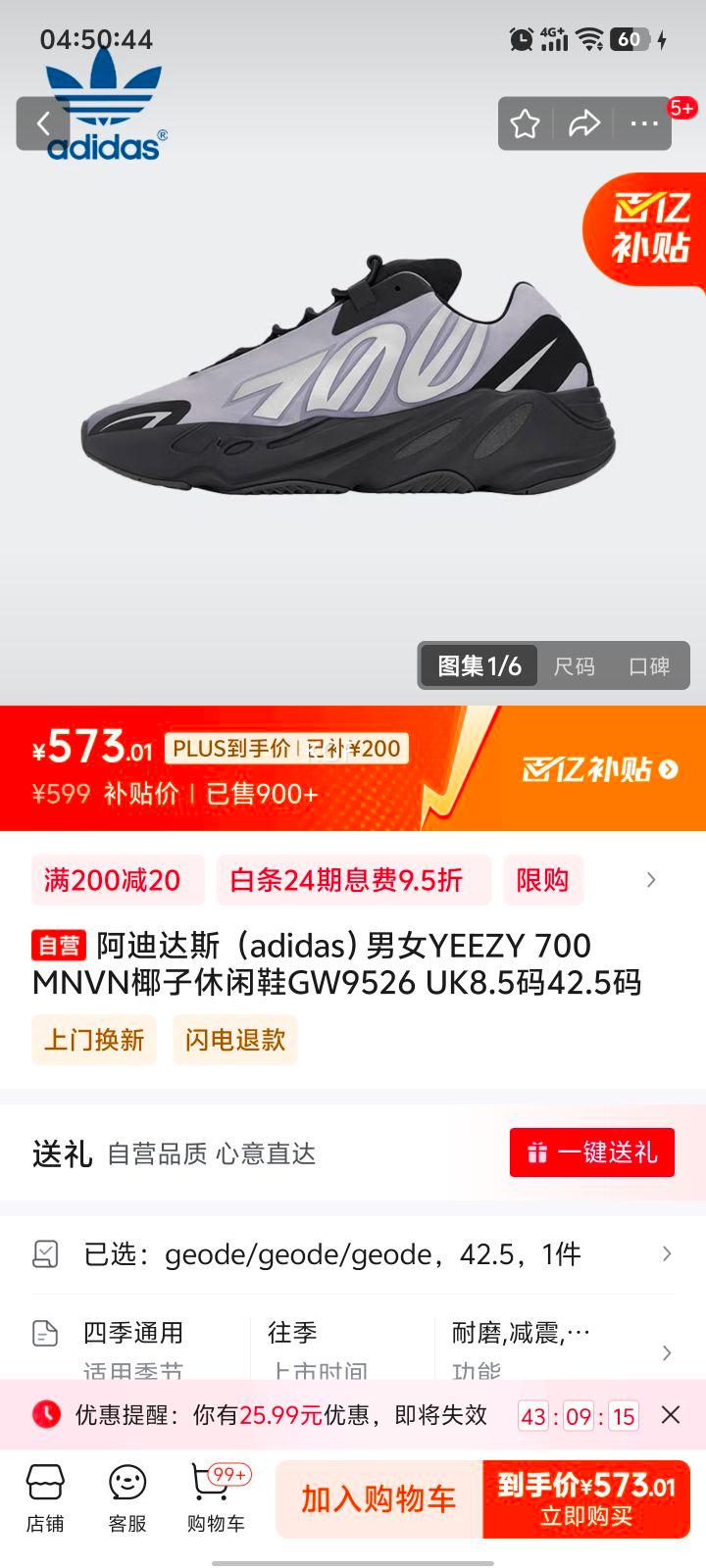Dismiss the 25.99元 coupon reminder with X
The image size is (706, 1568).
tap(672, 1415)
